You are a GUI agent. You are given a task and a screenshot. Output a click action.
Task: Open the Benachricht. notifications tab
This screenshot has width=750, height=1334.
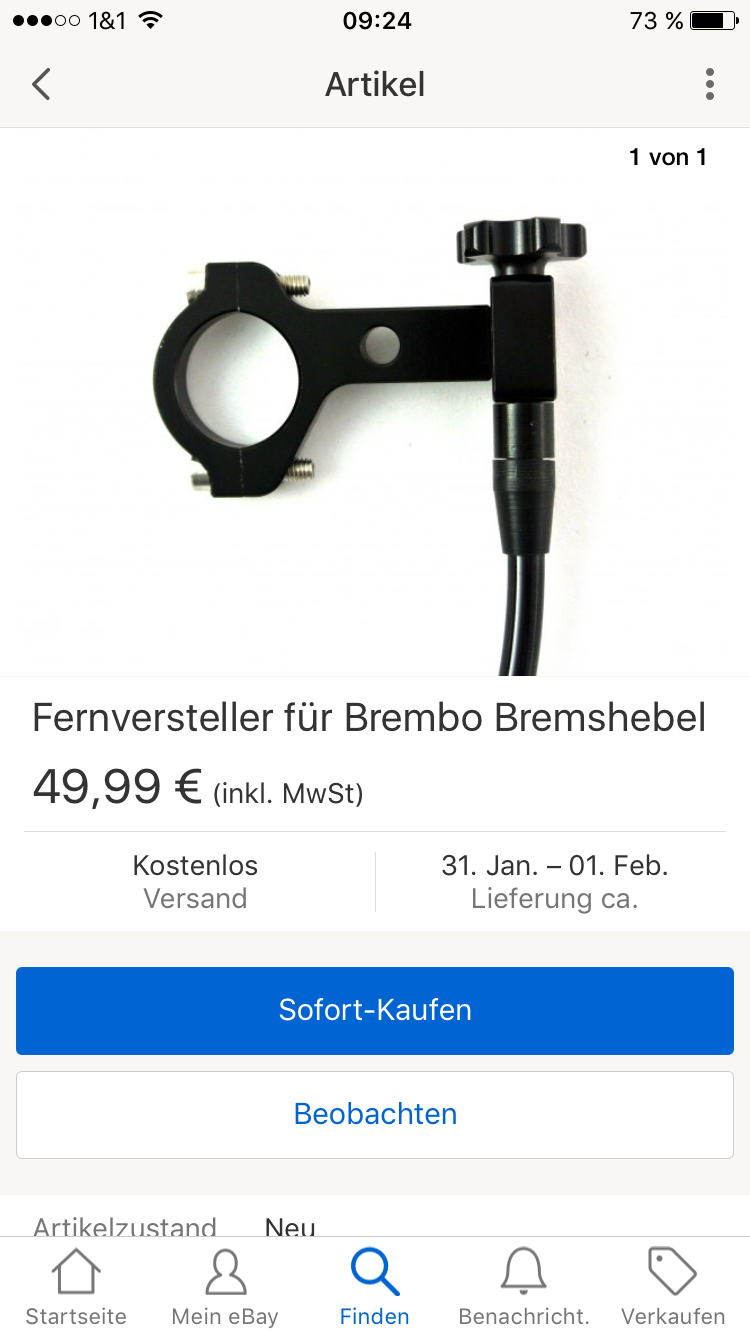[x=523, y=1287]
